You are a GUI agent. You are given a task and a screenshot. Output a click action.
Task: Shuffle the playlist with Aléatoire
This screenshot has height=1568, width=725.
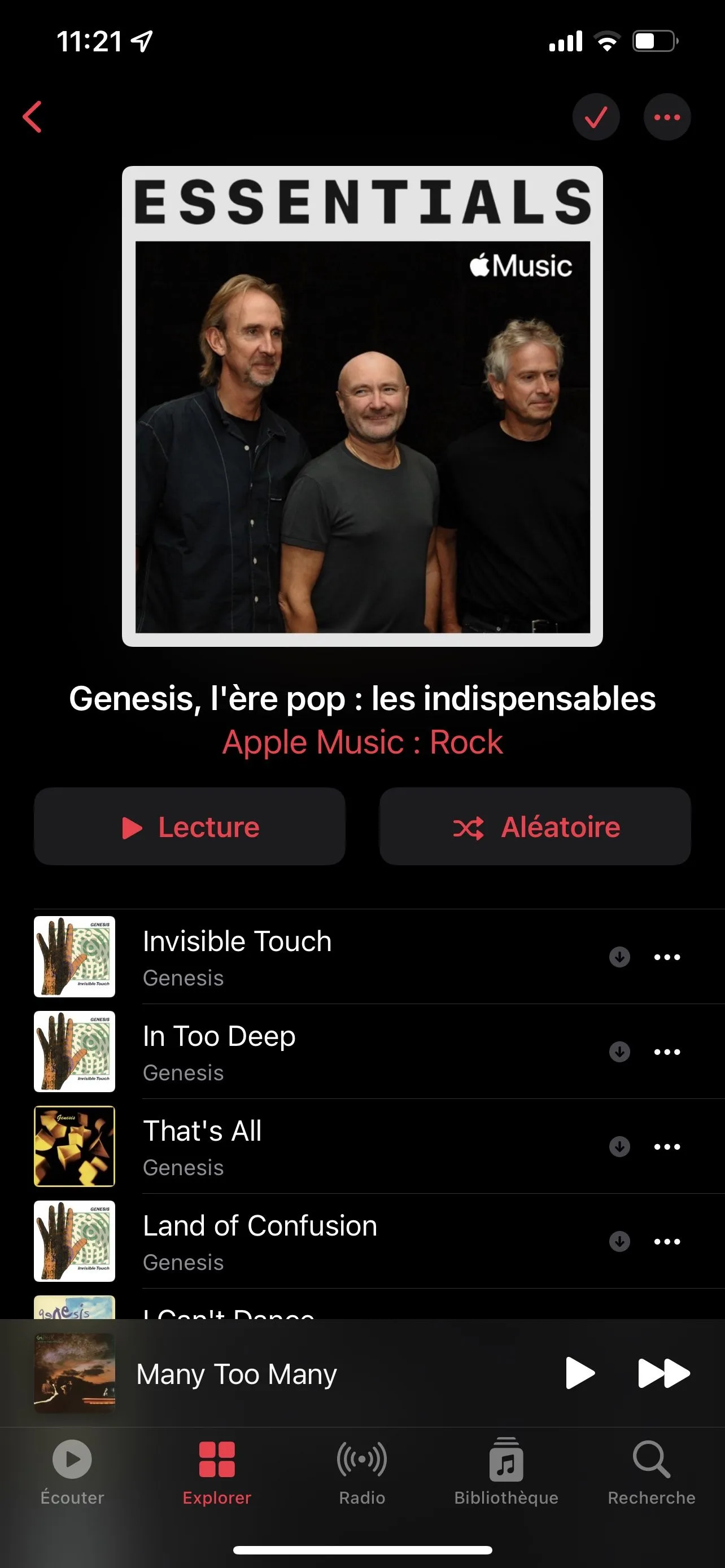[535, 826]
